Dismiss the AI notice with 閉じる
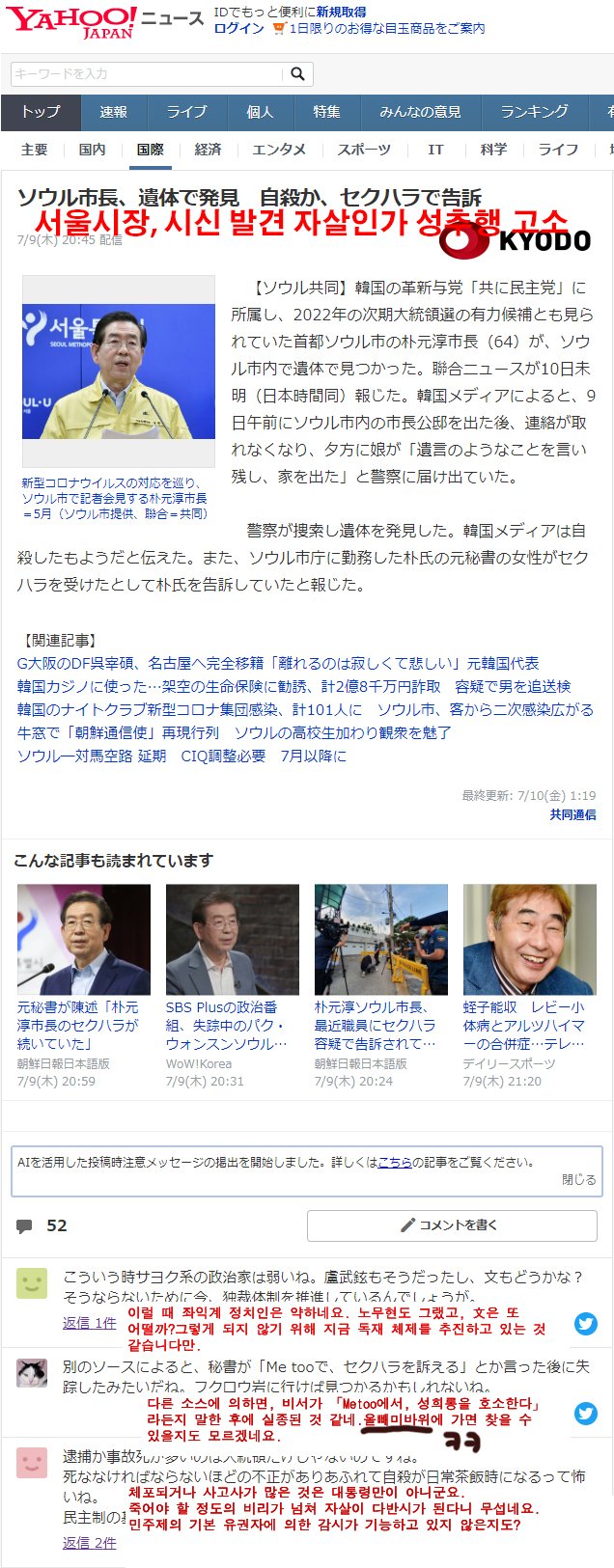Screen dimensions: 614x1568 pos(578,1180)
